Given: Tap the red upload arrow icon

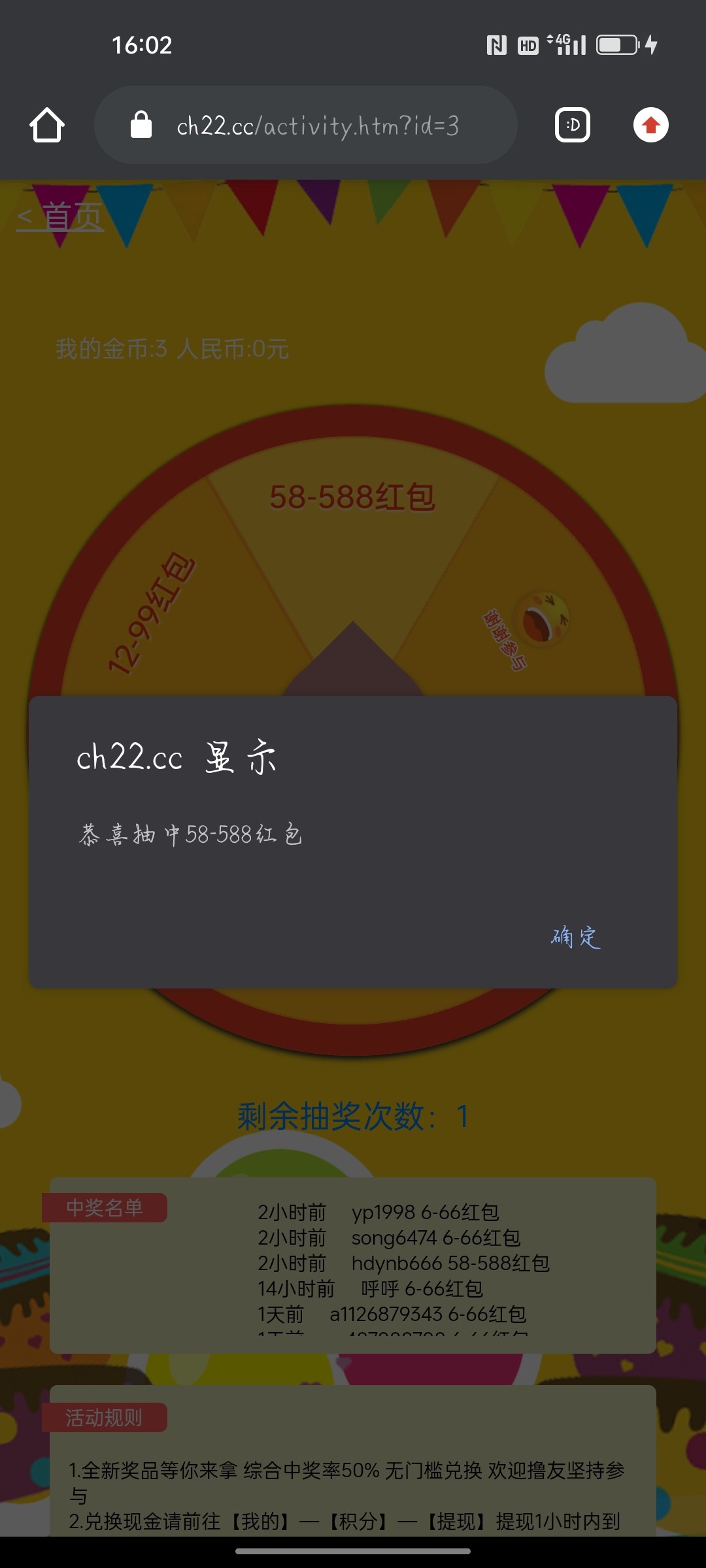Looking at the screenshot, I should 650,125.
